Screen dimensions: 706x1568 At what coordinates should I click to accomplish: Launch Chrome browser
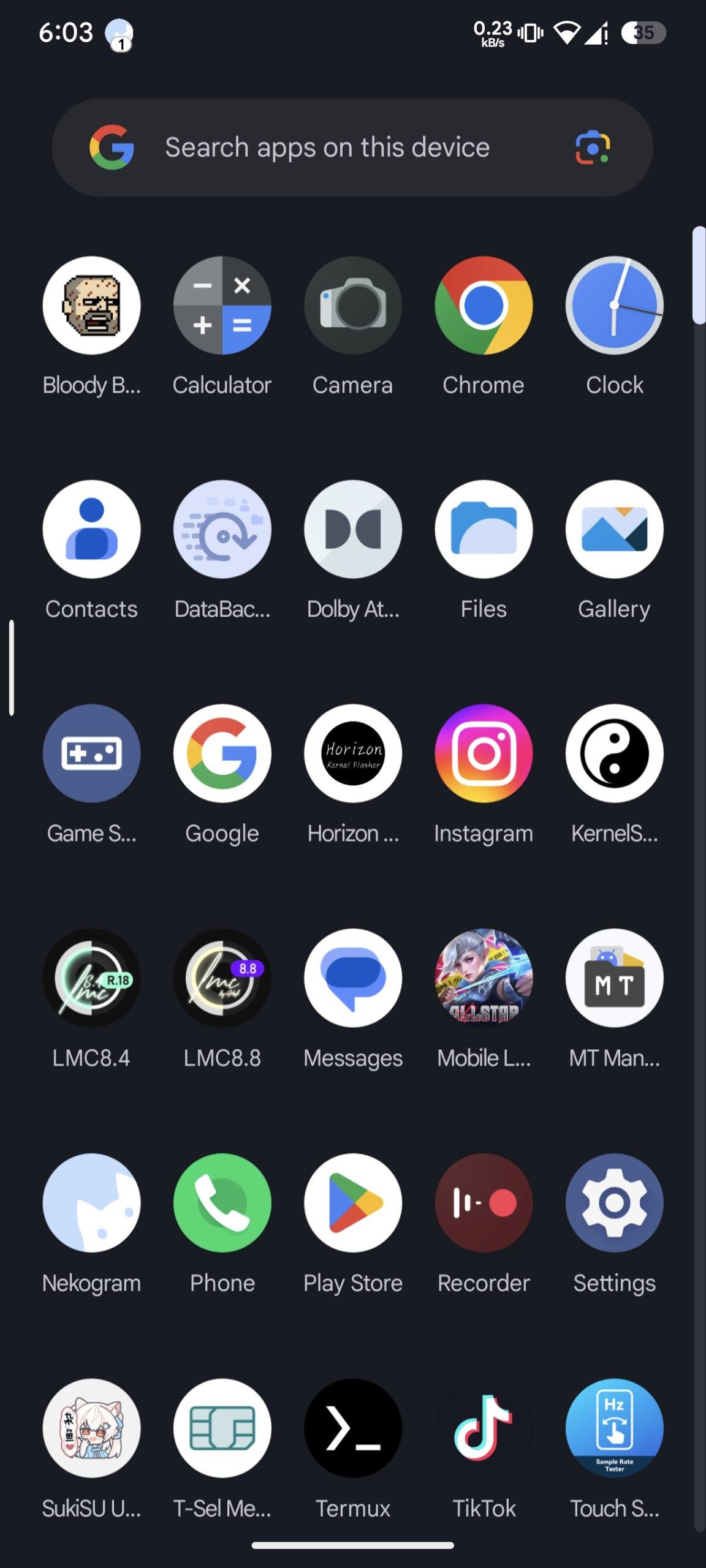(484, 305)
